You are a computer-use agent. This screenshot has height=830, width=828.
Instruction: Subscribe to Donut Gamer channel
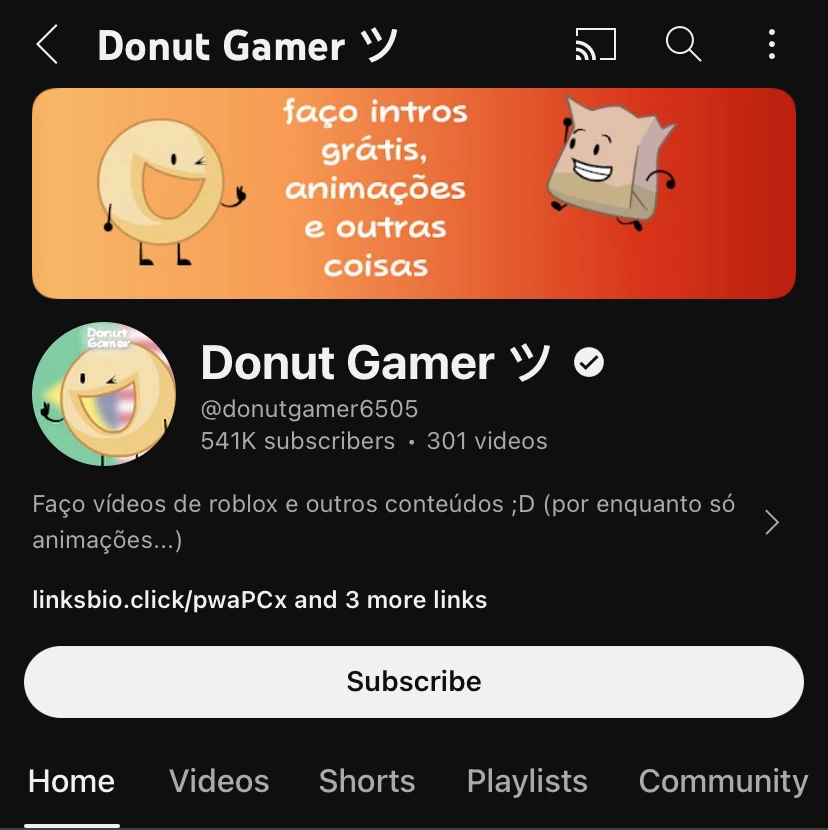(414, 681)
